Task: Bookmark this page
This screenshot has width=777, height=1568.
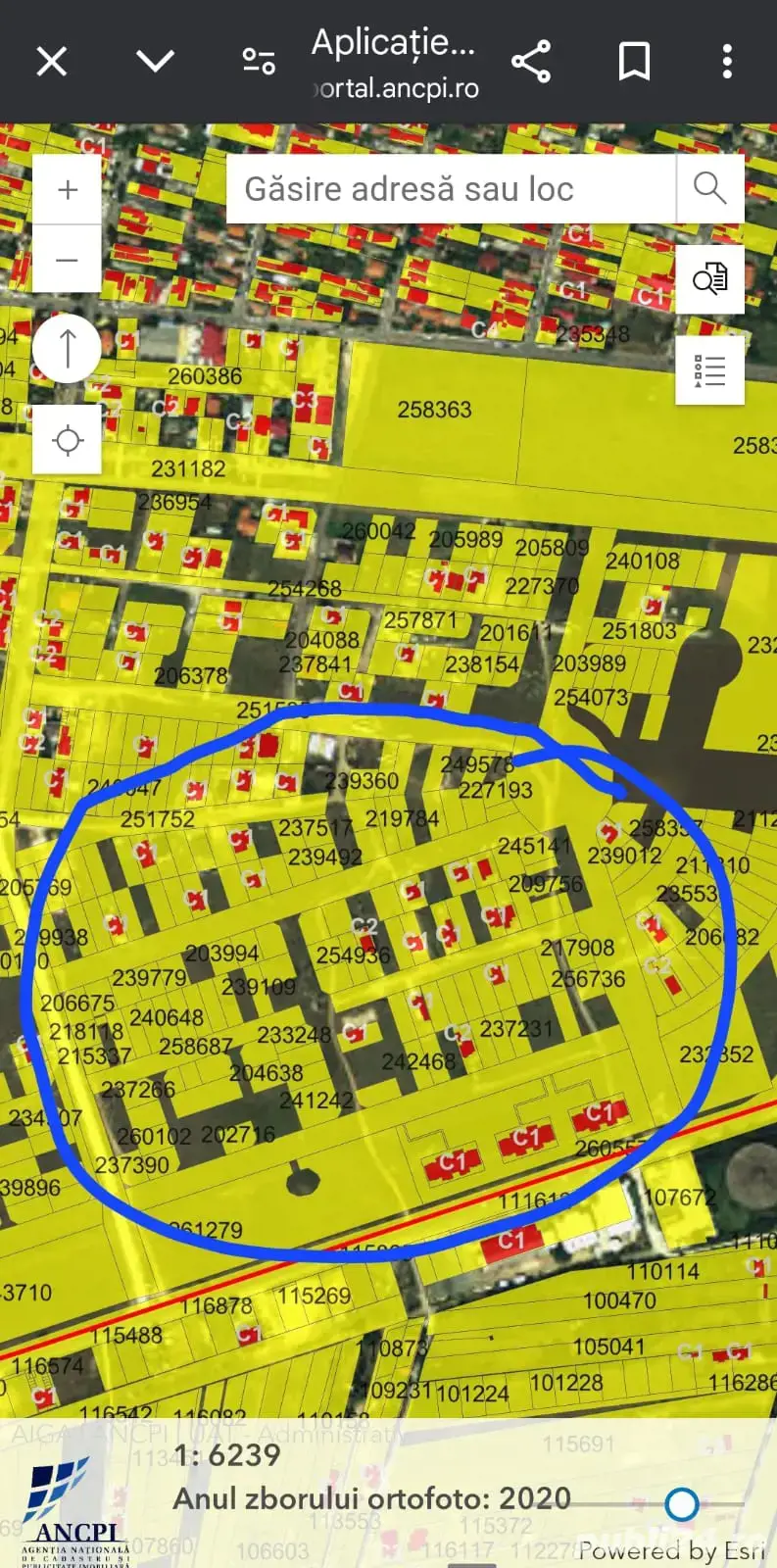Action: coord(634,62)
